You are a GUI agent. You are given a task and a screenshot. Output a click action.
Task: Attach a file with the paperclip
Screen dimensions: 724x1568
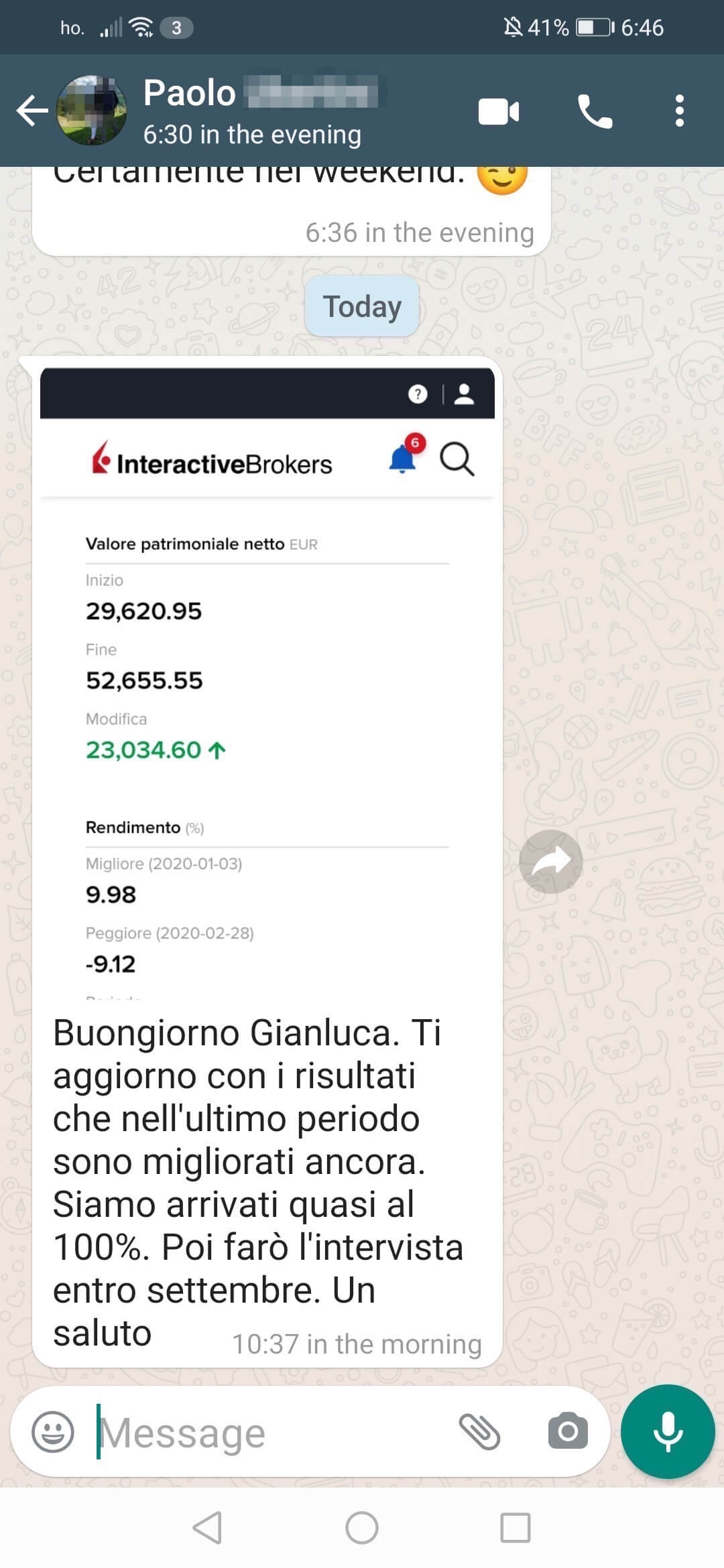click(x=479, y=1432)
